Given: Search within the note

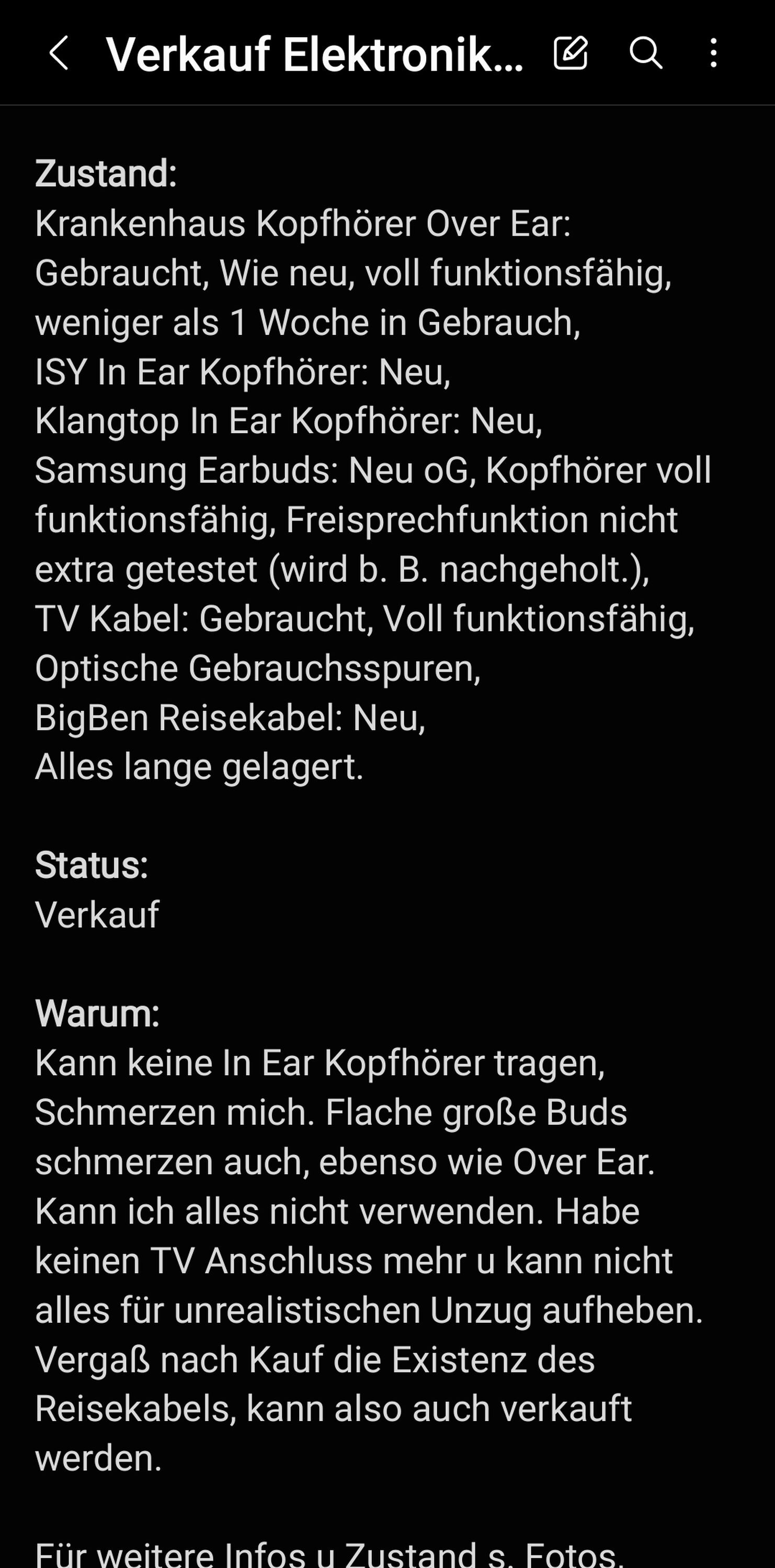Looking at the screenshot, I should [x=645, y=53].
